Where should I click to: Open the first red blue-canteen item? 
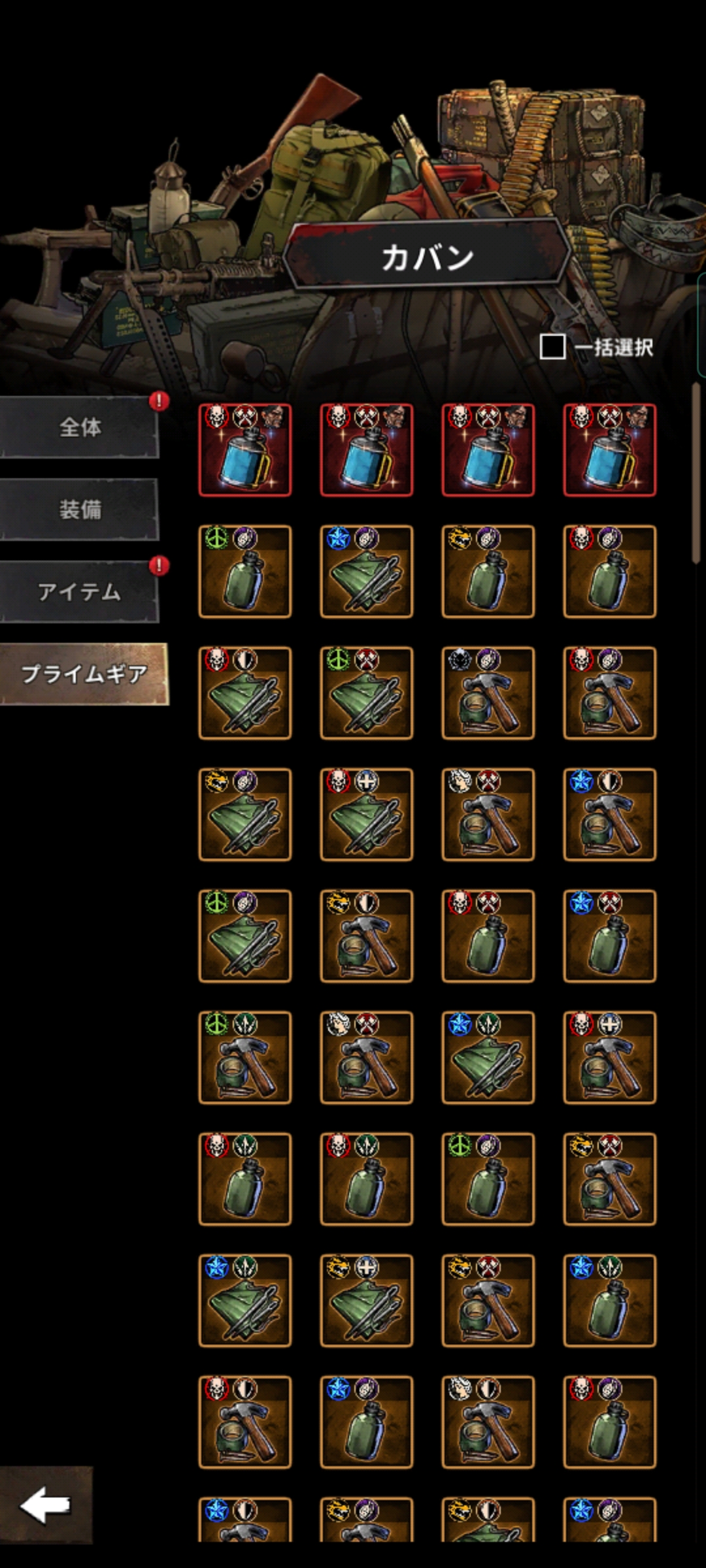245,450
